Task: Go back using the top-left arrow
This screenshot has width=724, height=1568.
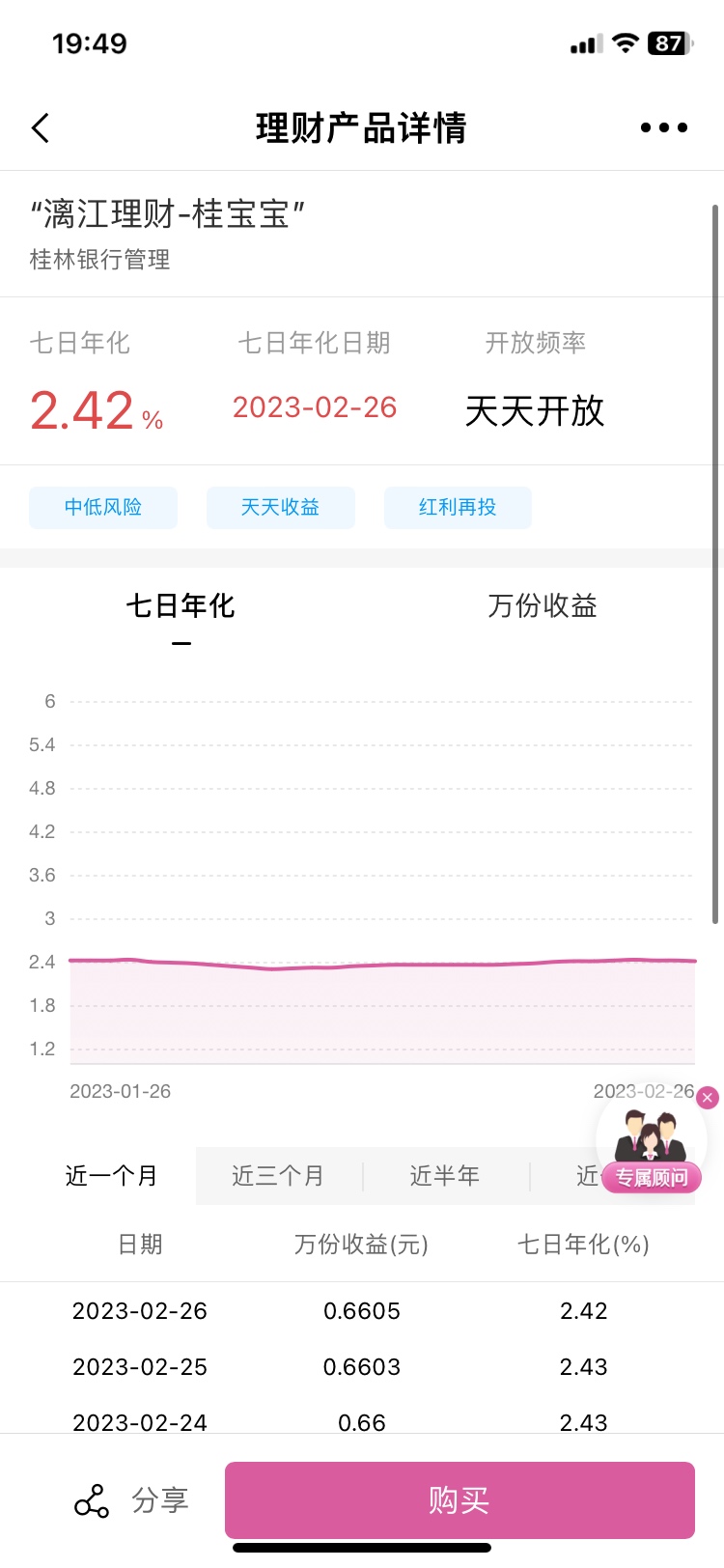Action: [41, 127]
